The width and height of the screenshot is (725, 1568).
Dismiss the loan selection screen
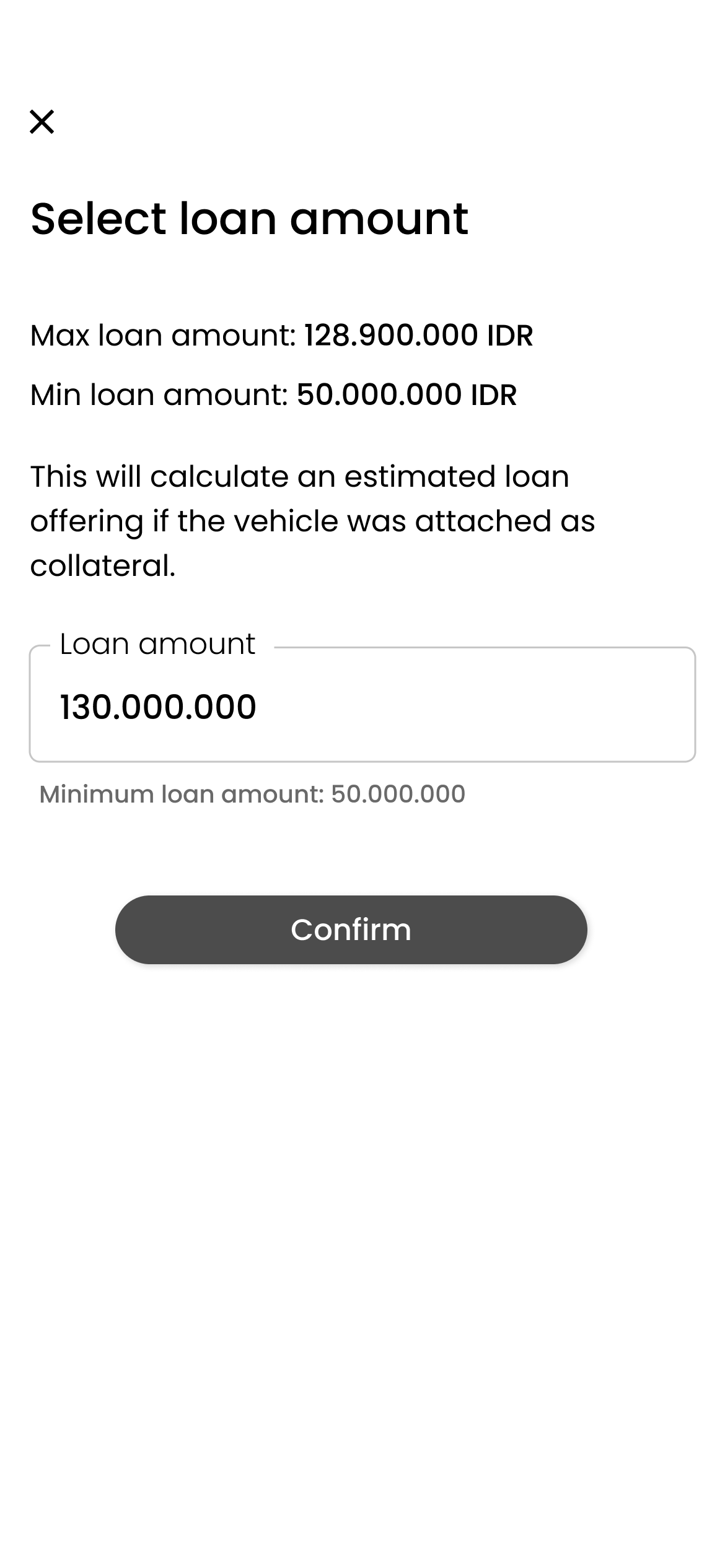pos(42,123)
